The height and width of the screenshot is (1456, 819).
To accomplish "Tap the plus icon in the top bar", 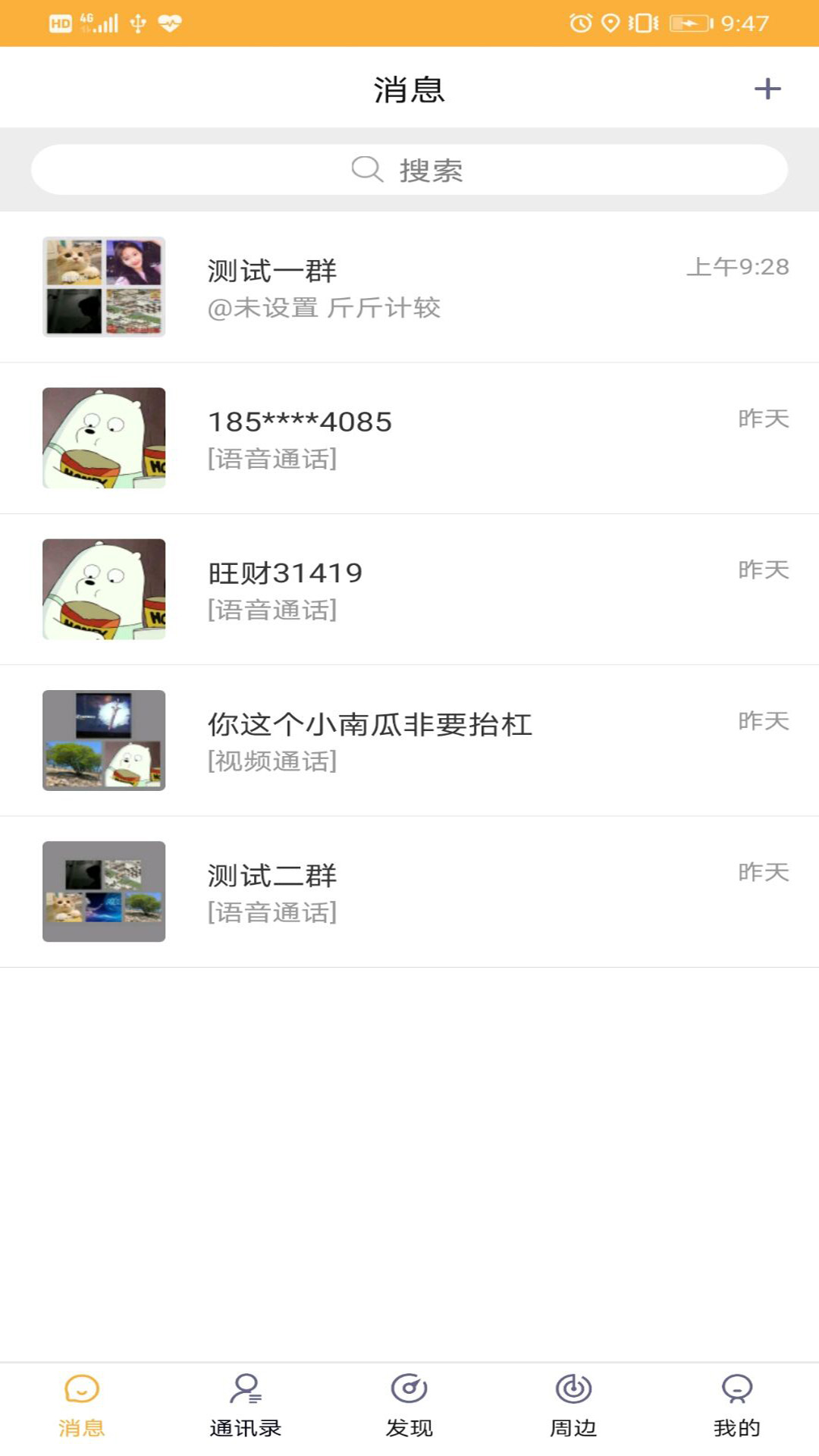I will point(767,89).
